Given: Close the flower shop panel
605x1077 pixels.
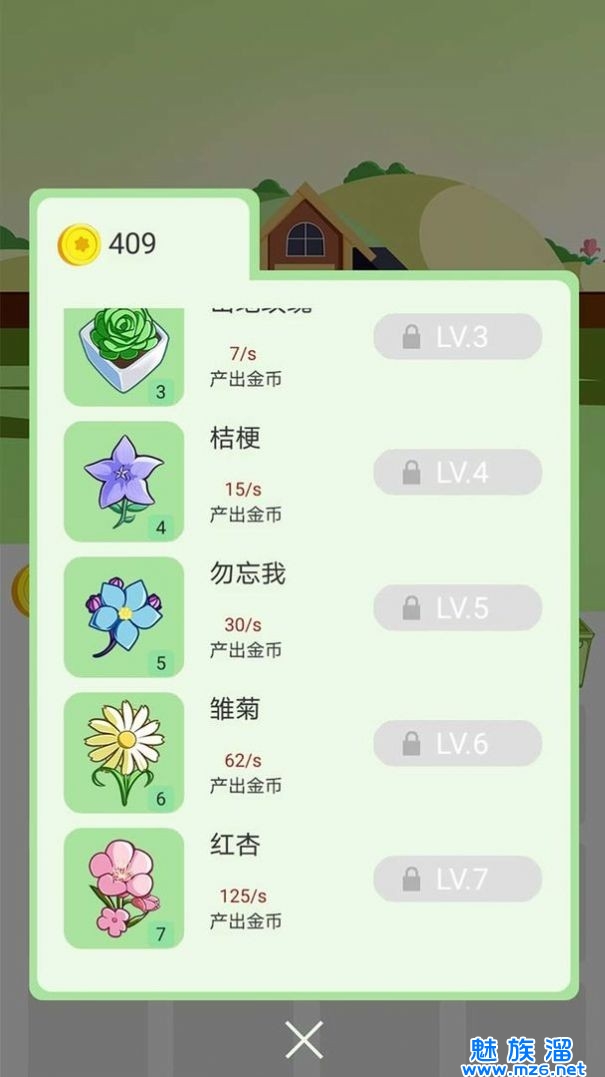Looking at the screenshot, I should point(303,1040).
